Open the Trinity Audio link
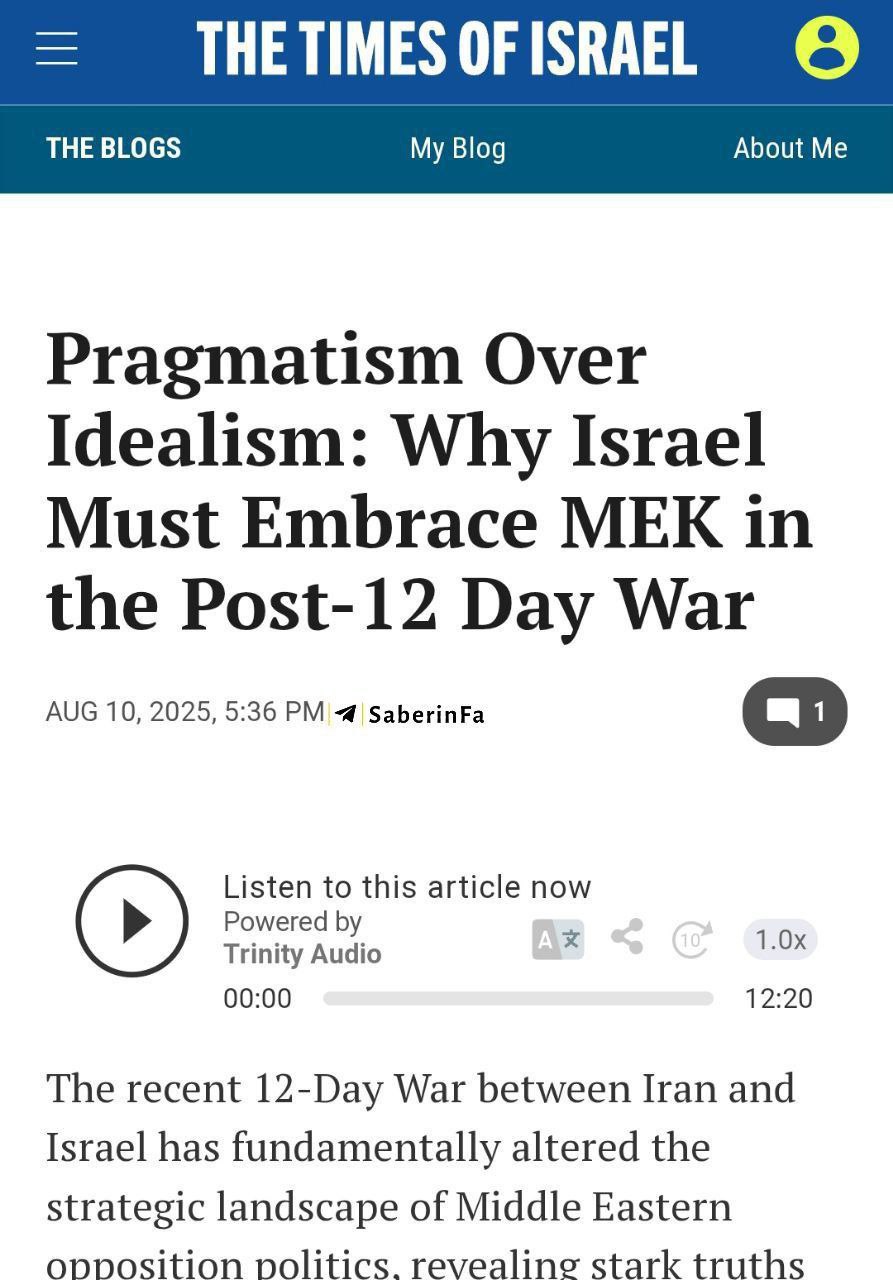Viewport: 893px width, 1280px height. 302,954
